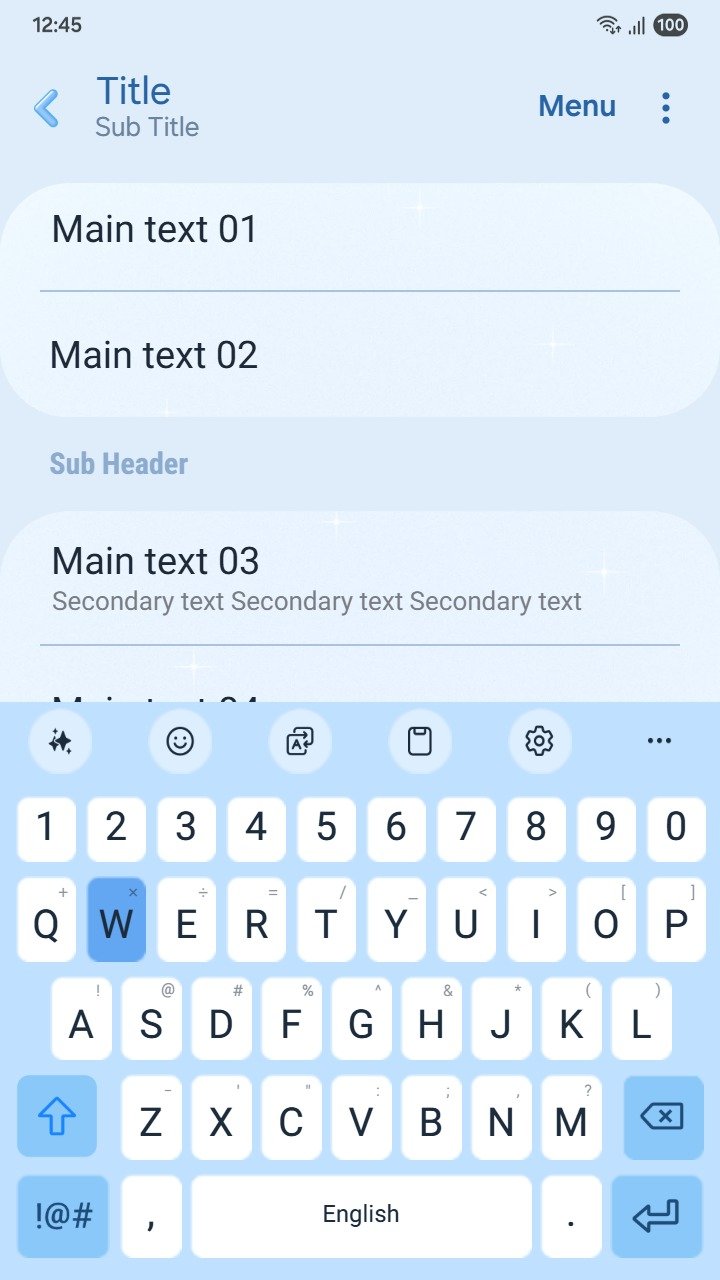Open the emoji picker on the keyboard
The width and height of the screenshot is (720, 1280).
180,741
